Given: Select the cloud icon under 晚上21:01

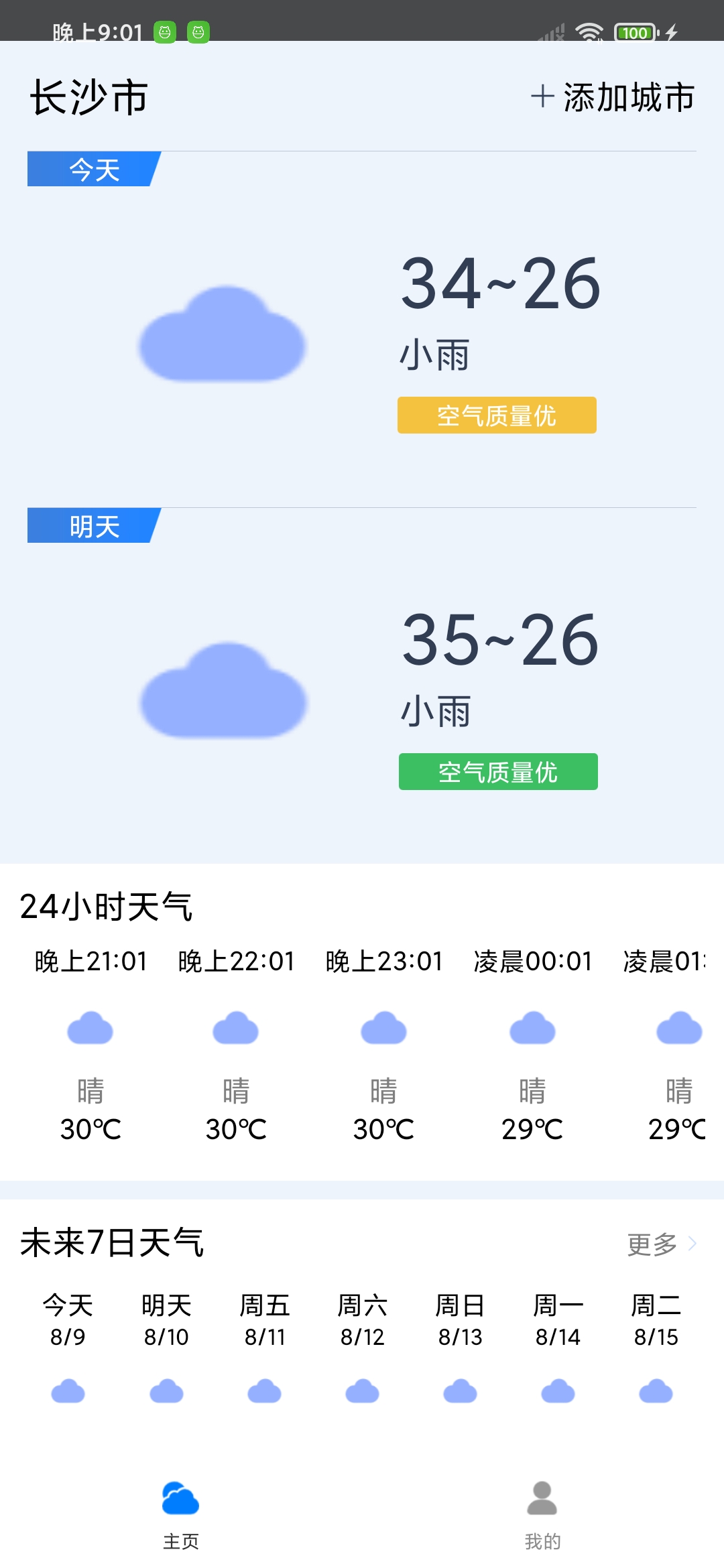Looking at the screenshot, I should tap(90, 1029).
